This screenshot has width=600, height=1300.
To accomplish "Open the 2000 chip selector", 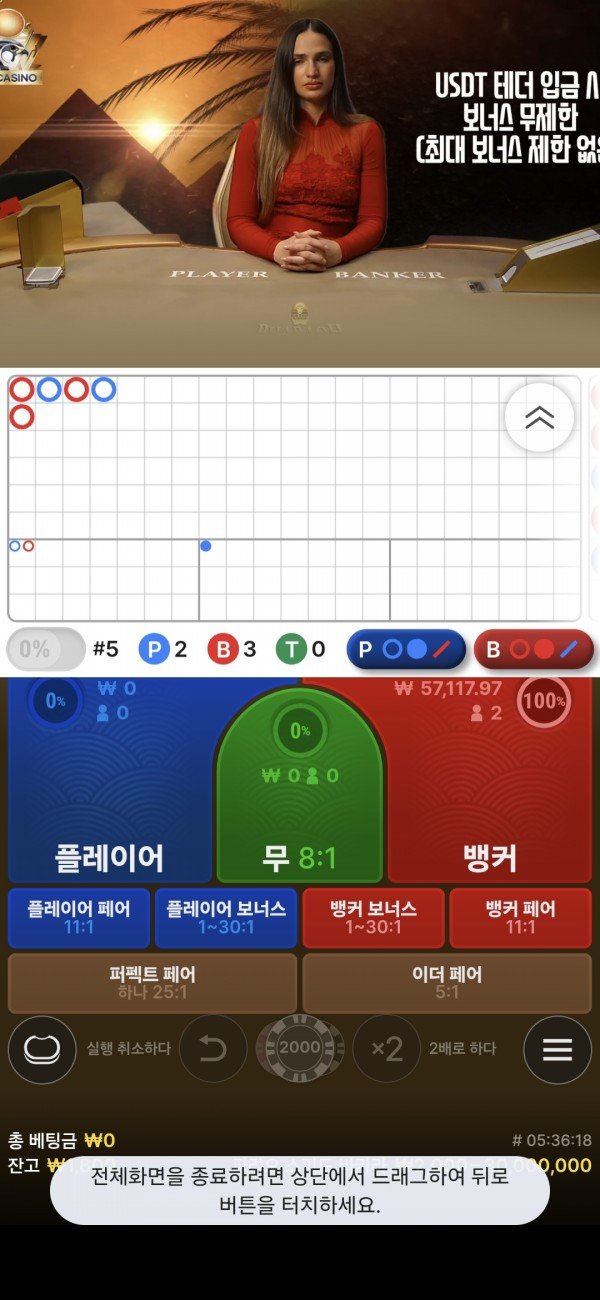I will point(300,1049).
